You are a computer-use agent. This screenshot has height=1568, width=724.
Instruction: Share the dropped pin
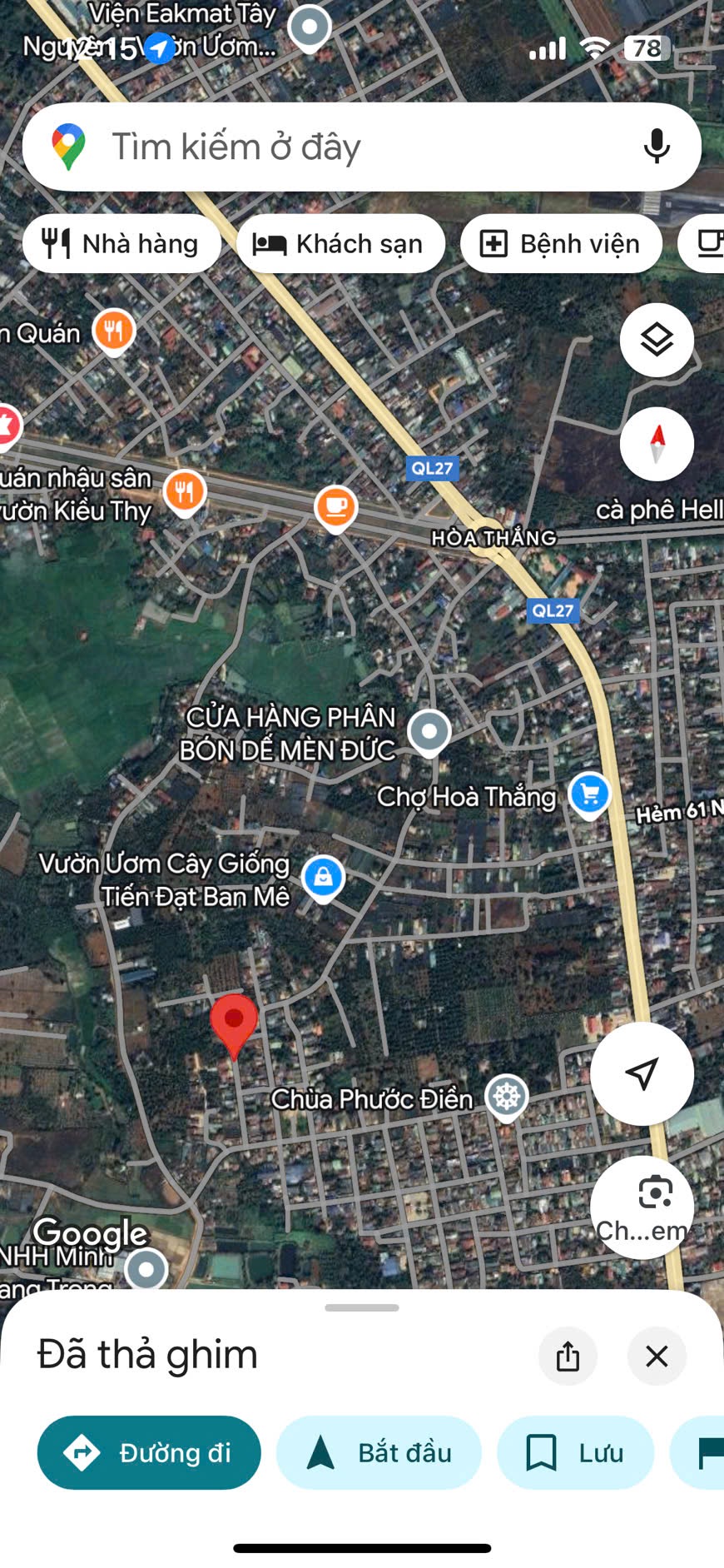click(568, 1356)
